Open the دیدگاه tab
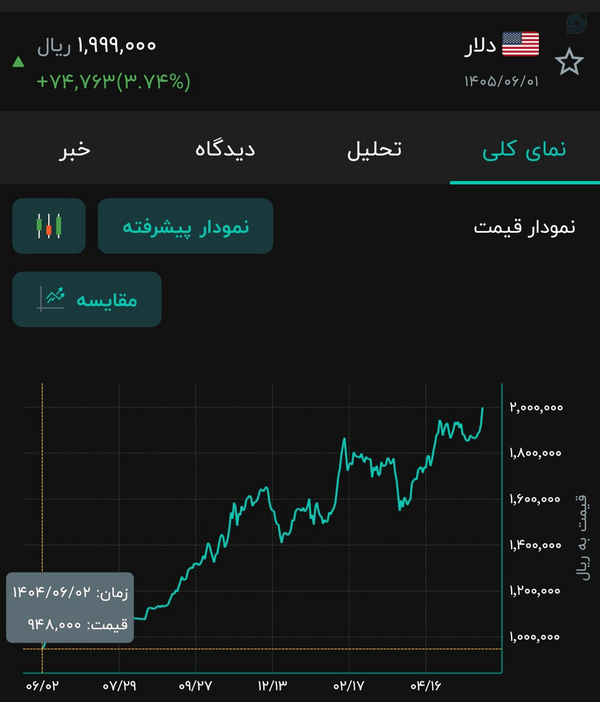Image resolution: width=600 pixels, height=702 pixels. (x=225, y=149)
